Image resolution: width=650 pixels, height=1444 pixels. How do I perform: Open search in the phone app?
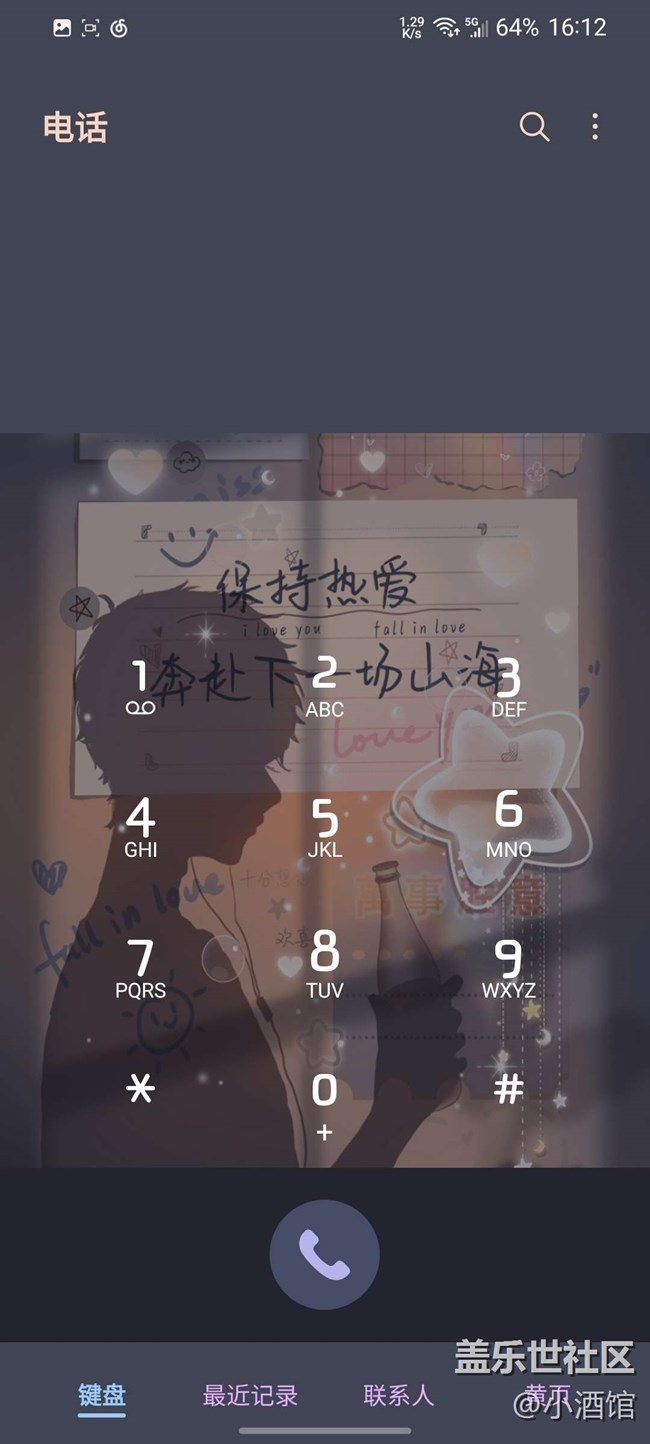pos(534,127)
